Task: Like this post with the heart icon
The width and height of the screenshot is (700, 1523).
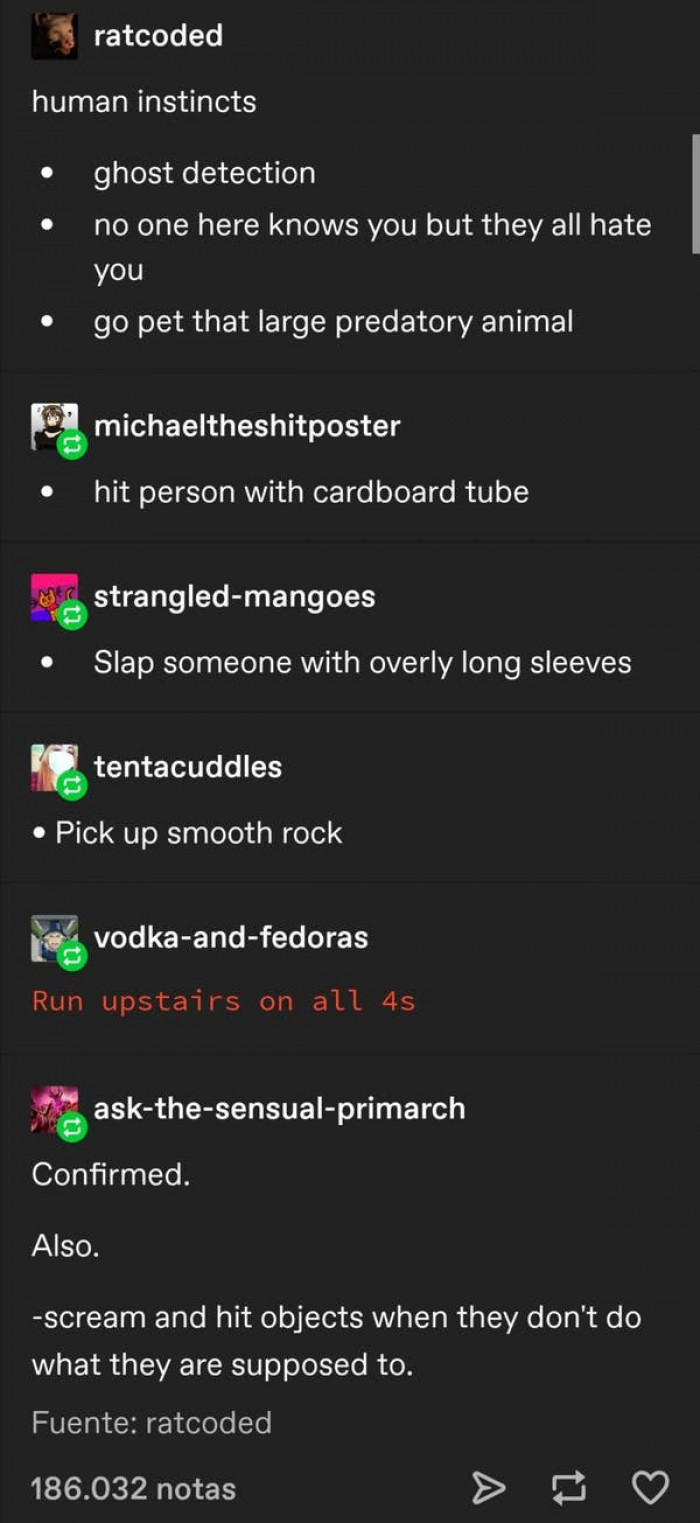Action: click(651, 1488)
